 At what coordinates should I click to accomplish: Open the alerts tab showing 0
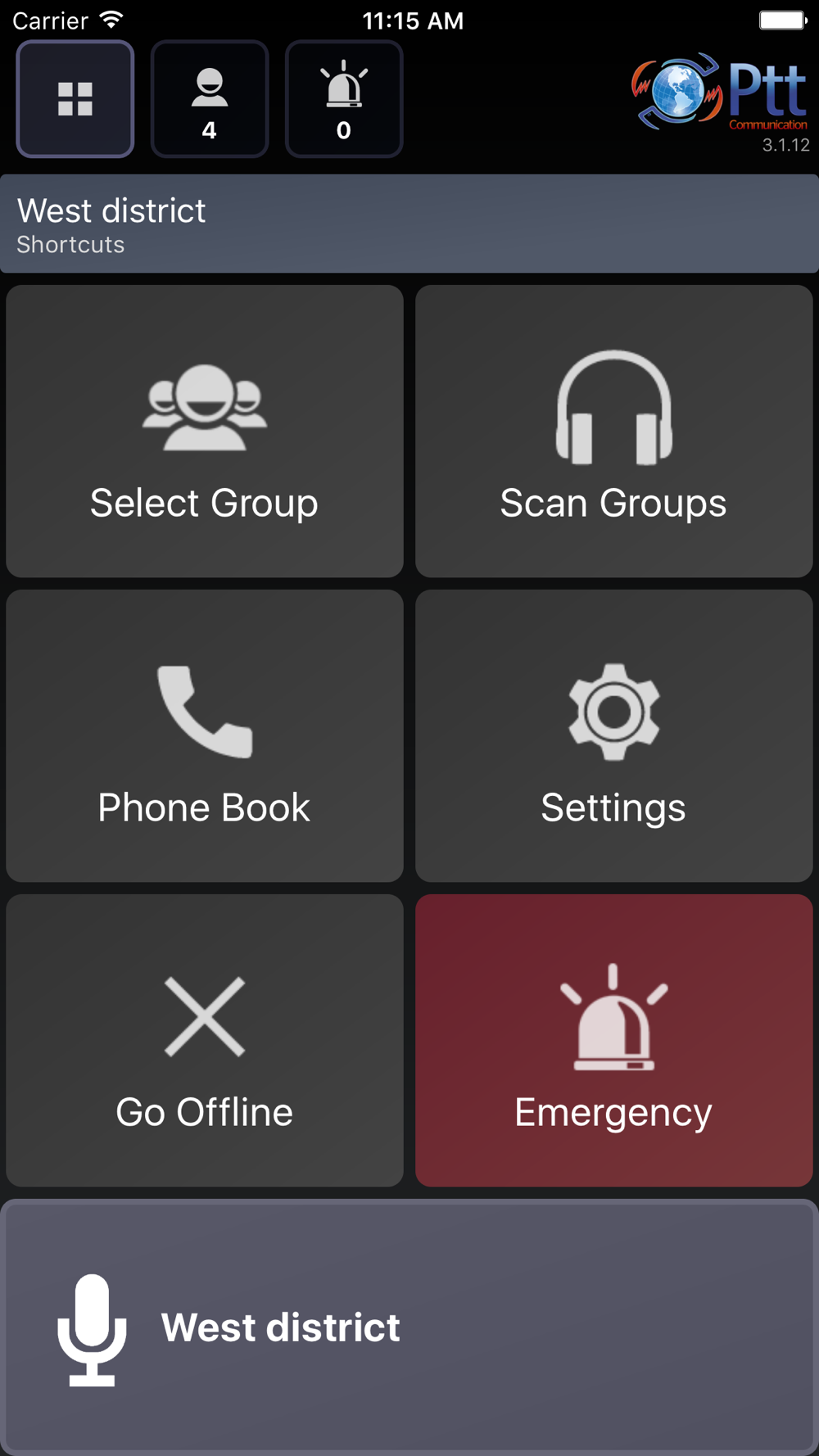point(344,99)
